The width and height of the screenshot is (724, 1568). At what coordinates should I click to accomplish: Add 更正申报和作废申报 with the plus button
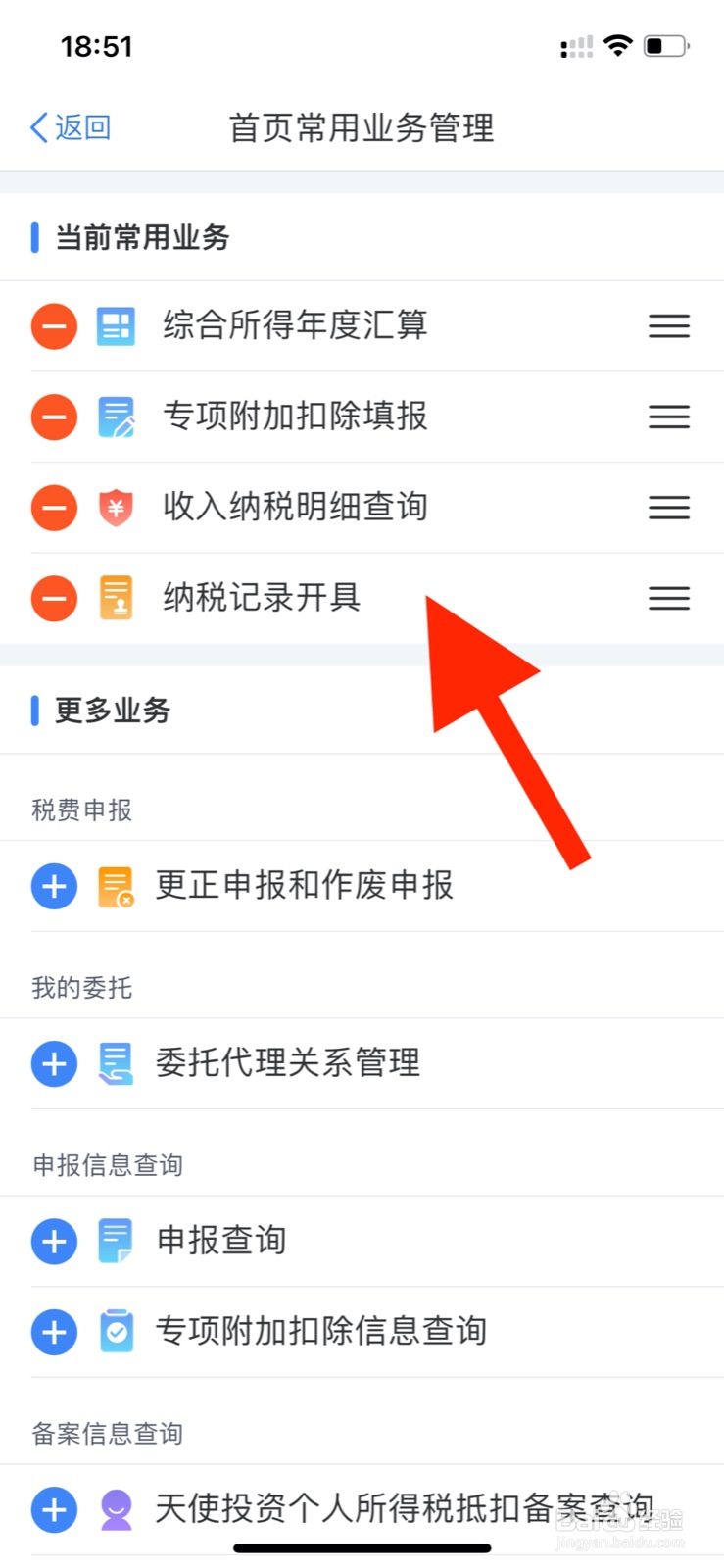pos(54,886)
